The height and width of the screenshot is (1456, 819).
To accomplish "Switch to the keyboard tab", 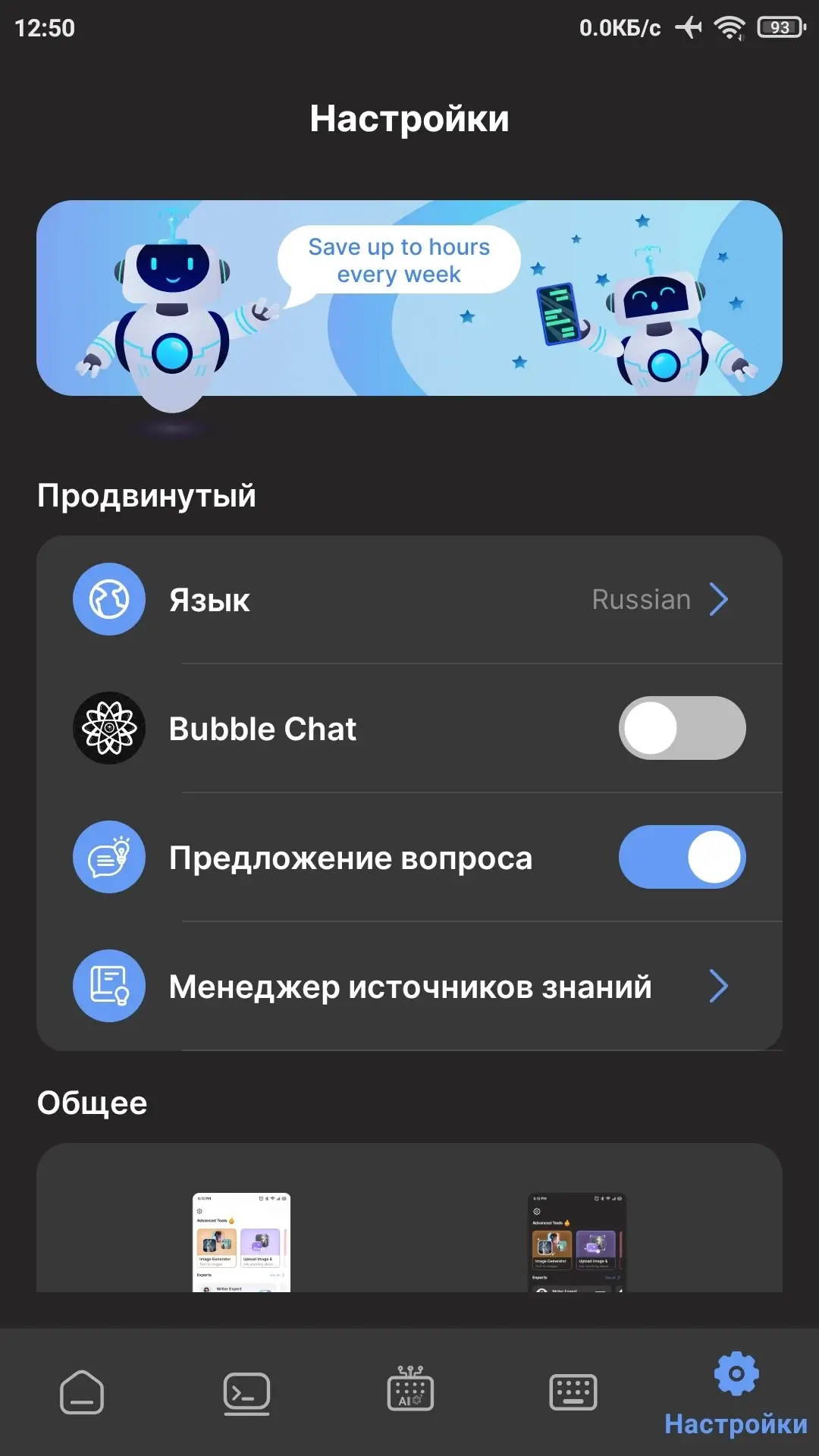I will point(573,1392).
